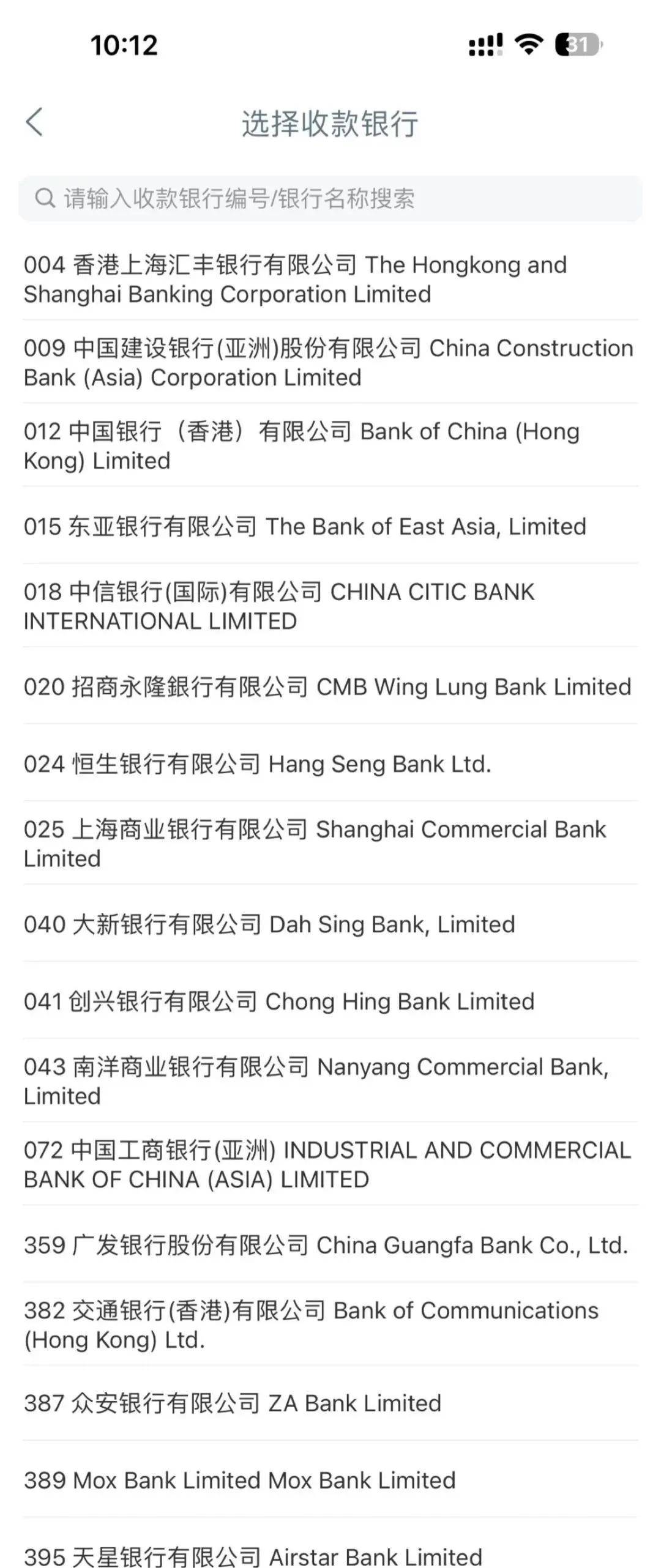Screen dimensions: 661x1568
Task: Click the search magnifier icon
Action: coord(45,198)
